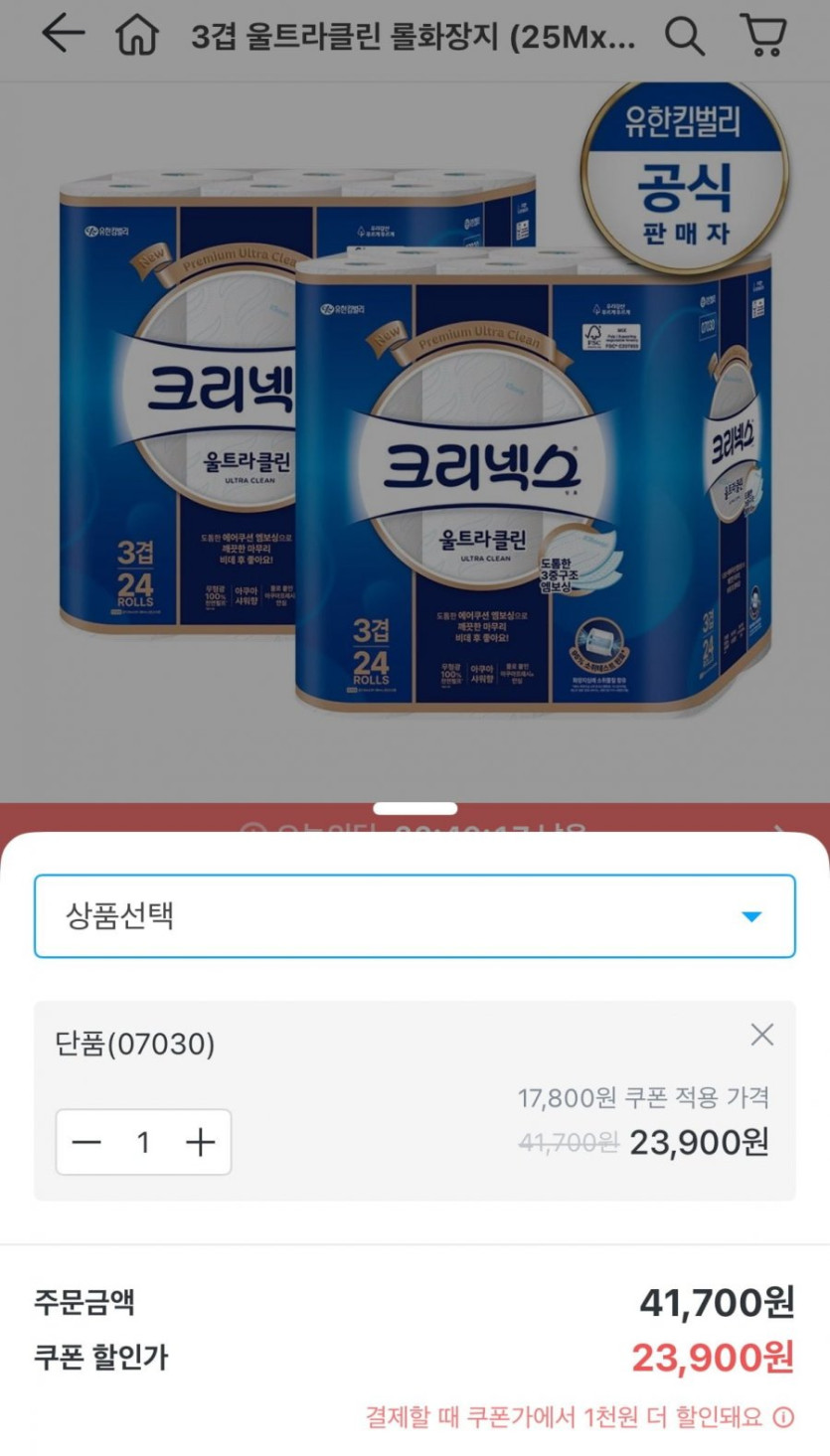Increase quantity with the plus icon

tap(201, 1141)
